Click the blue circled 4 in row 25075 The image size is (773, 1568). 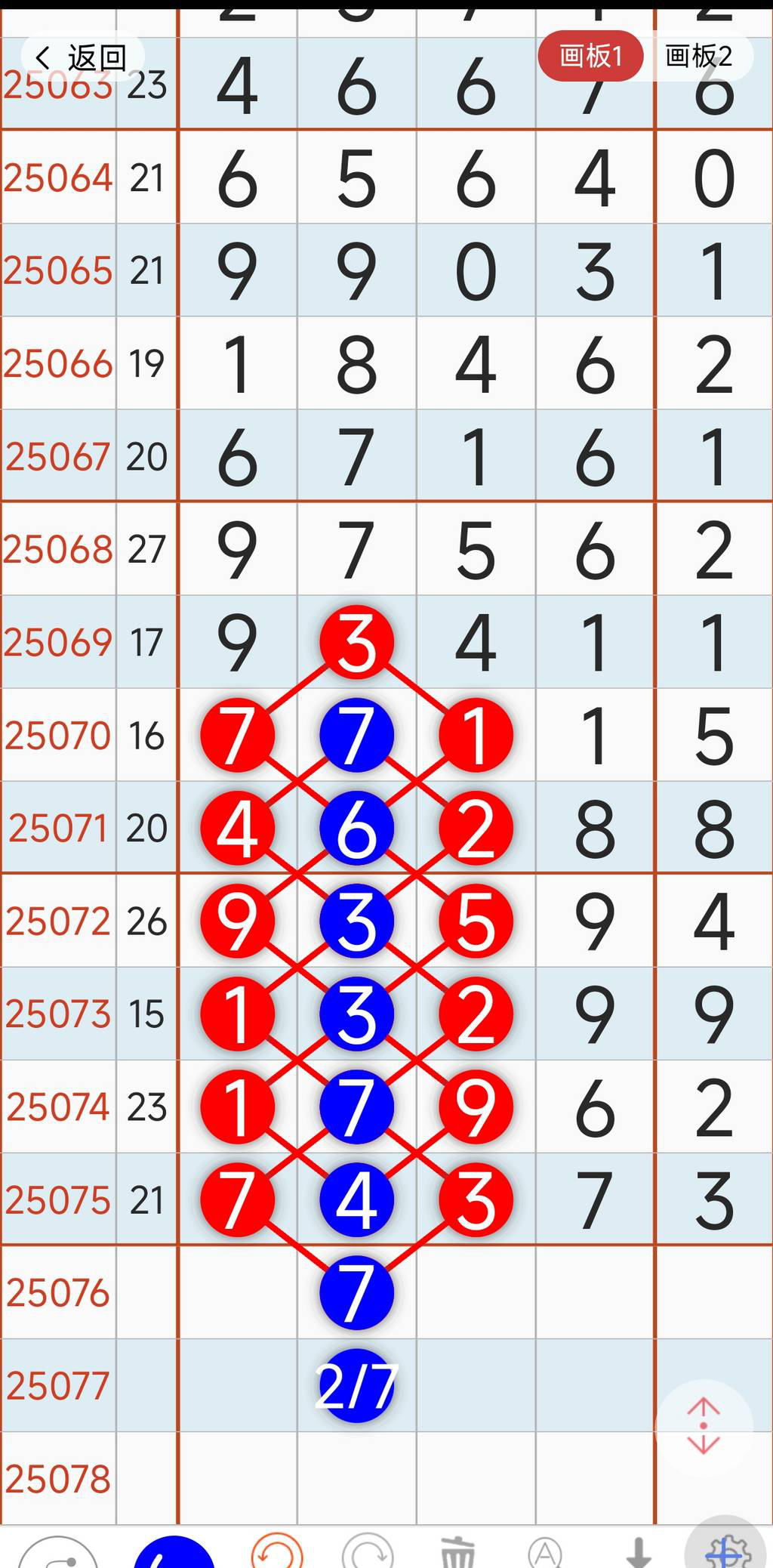click(x=356, y=1199)
